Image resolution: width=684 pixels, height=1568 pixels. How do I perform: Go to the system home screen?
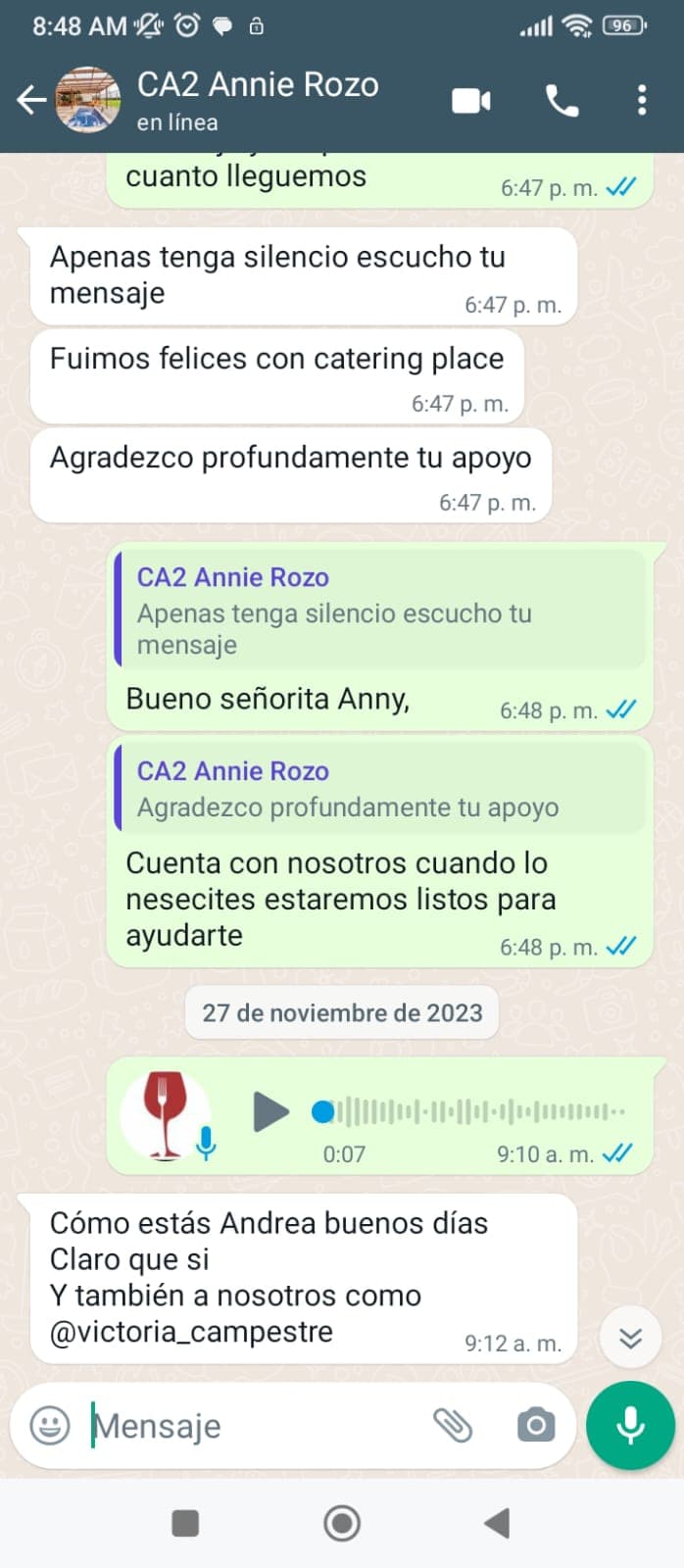342,1523
